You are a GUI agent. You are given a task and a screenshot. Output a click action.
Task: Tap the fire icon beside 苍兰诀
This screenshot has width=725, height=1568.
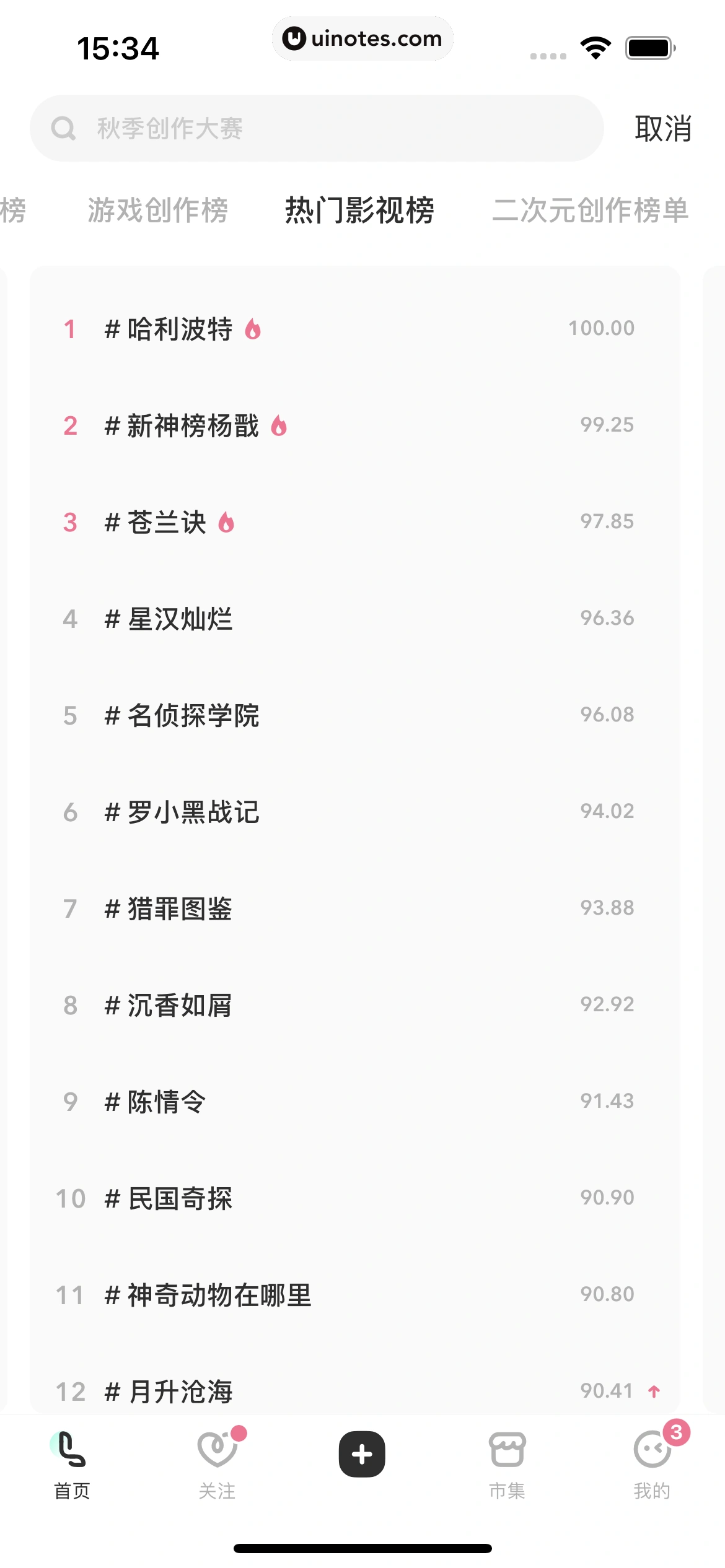[226, 522]
